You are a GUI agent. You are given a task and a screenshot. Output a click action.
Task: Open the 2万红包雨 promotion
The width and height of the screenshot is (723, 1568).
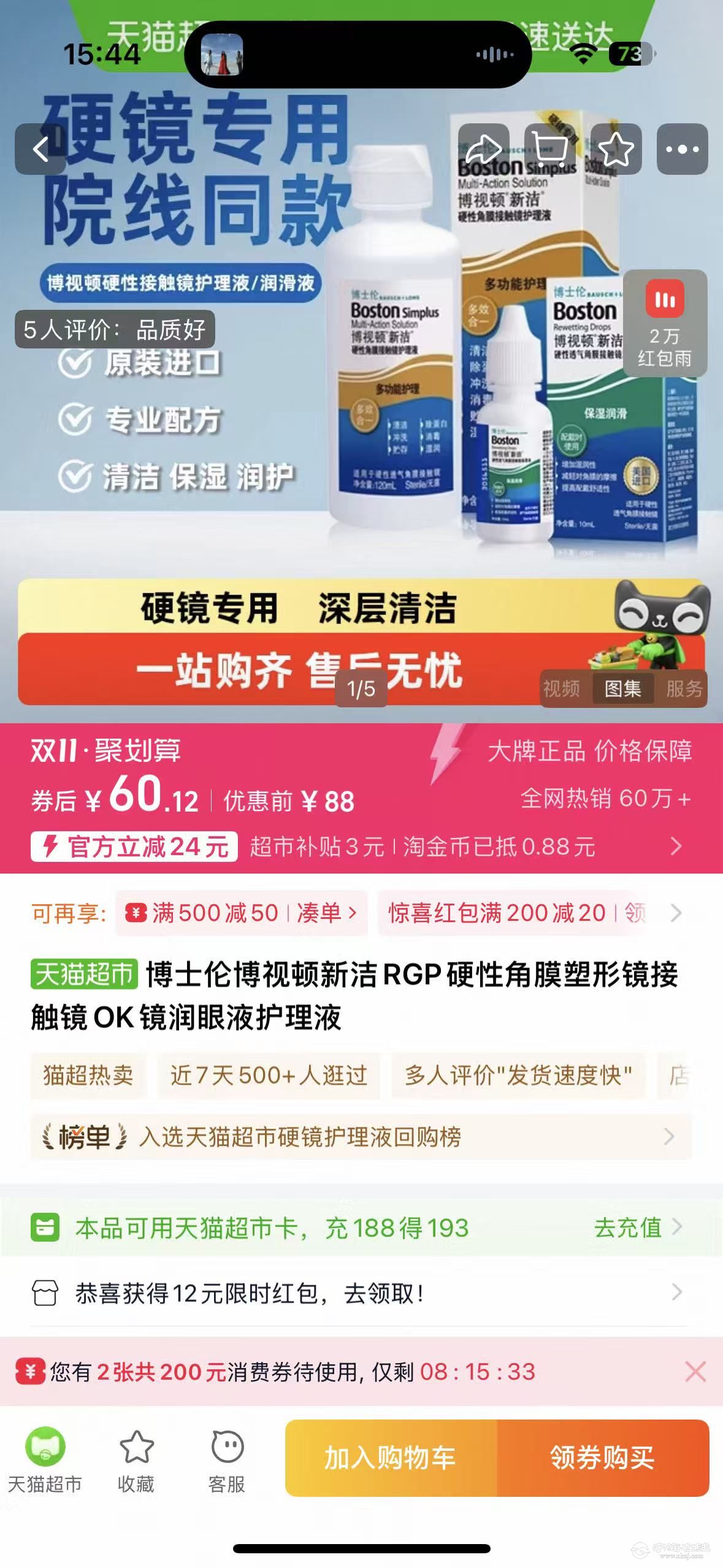click(665, 323)
